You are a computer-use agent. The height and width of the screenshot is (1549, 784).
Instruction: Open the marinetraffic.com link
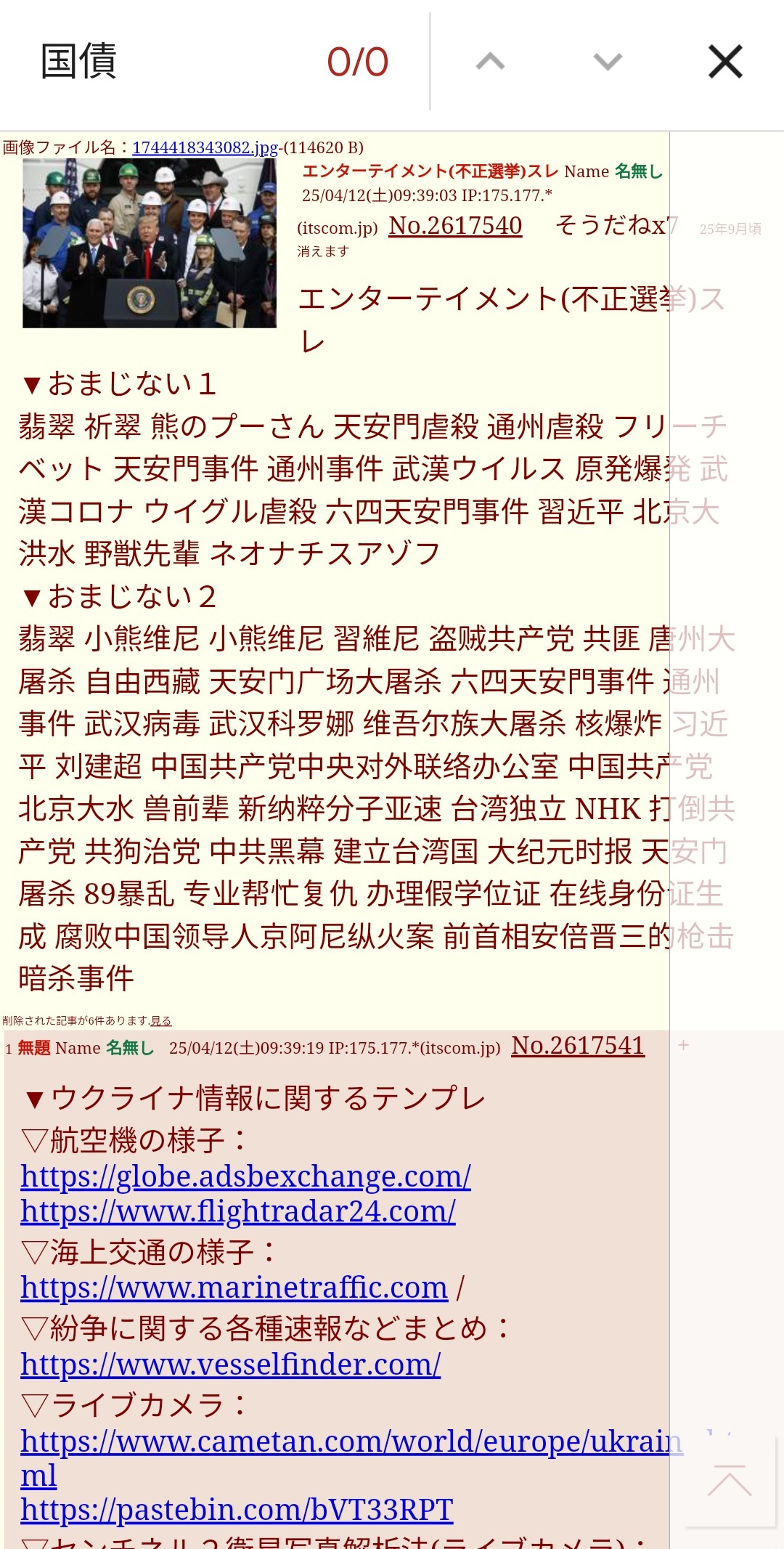coord(234,1288)
